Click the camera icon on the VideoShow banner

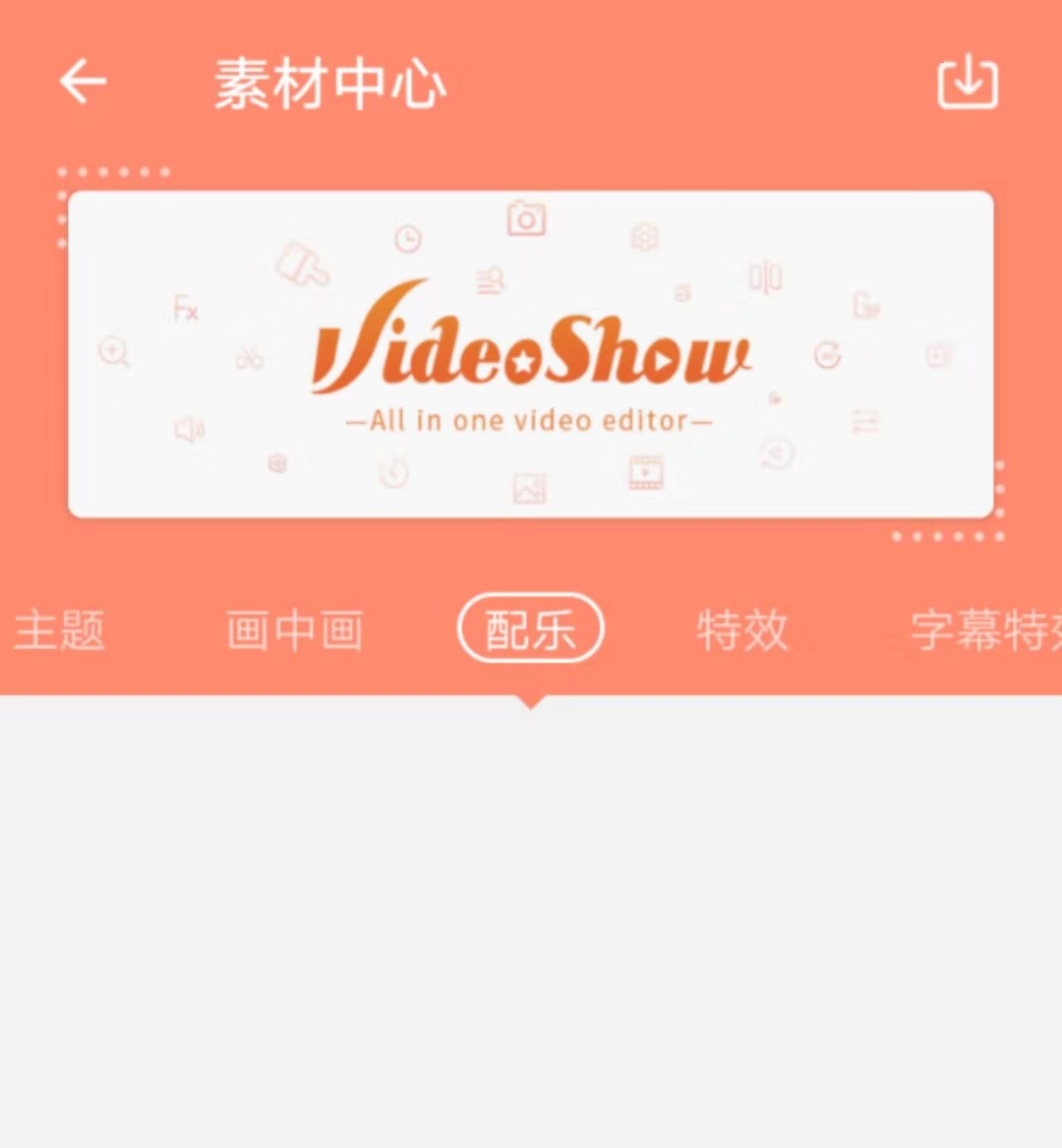pyautogui.click(x=528, y=219)
